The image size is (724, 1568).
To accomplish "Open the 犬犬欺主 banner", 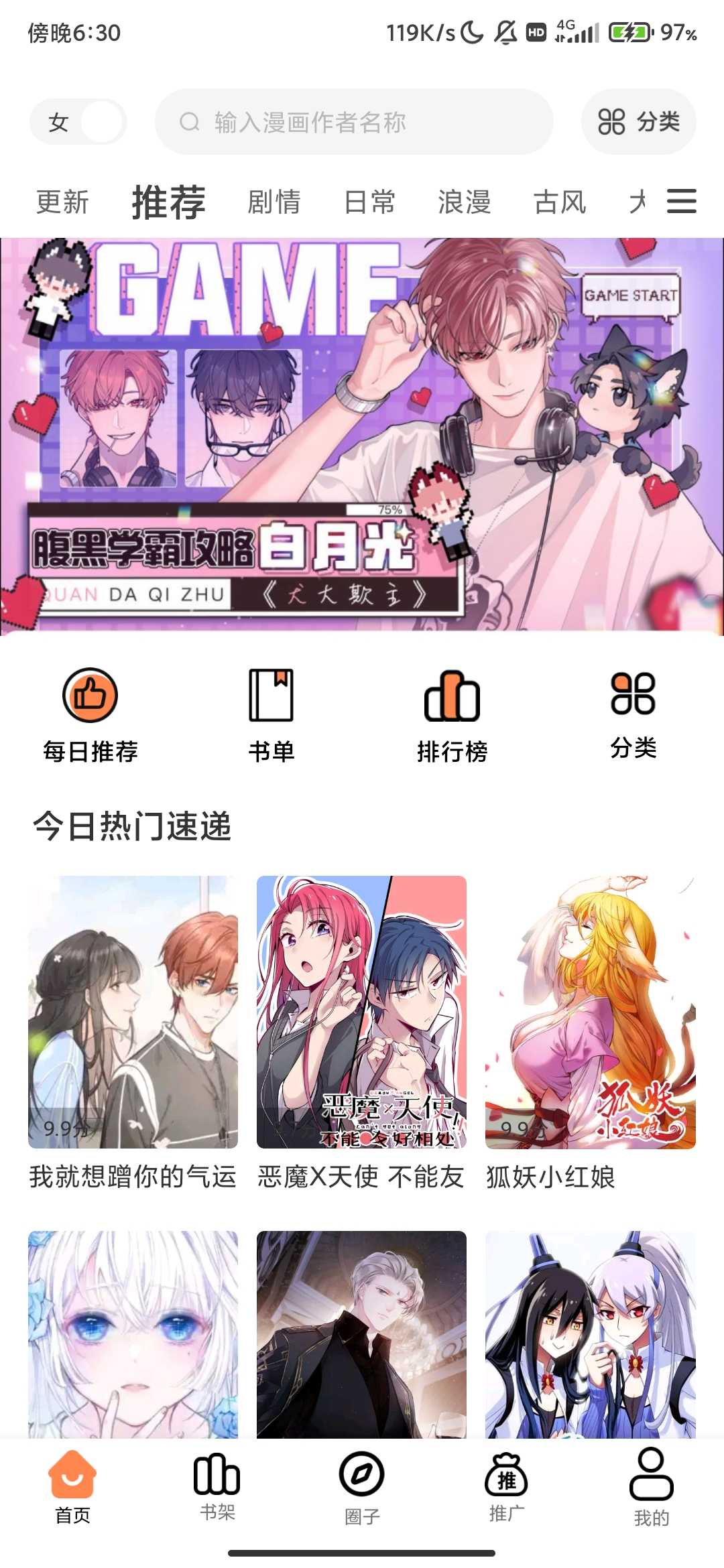I will (362, 436).
